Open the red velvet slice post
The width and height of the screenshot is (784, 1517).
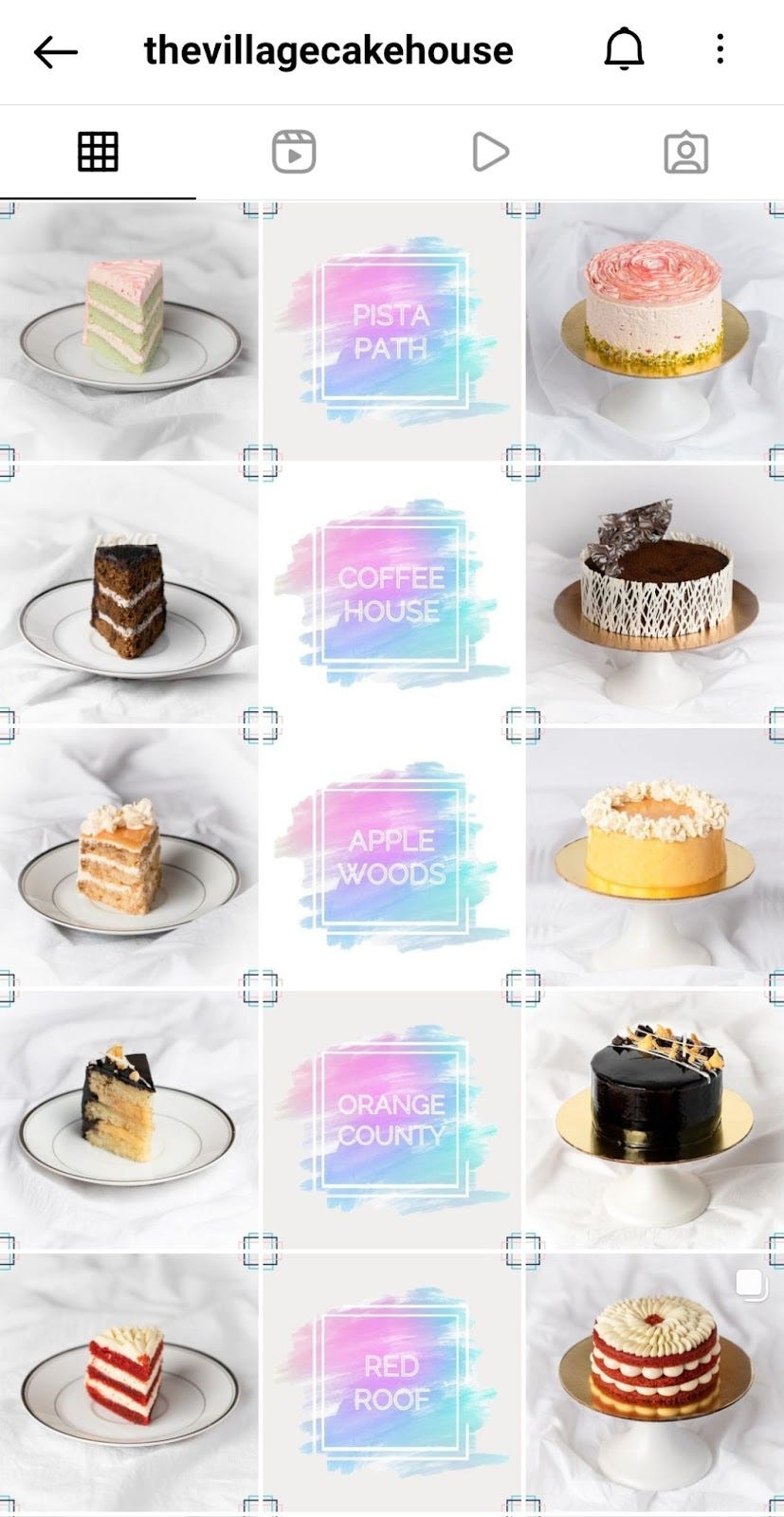pyautogui.click(x=128, y=1382)
